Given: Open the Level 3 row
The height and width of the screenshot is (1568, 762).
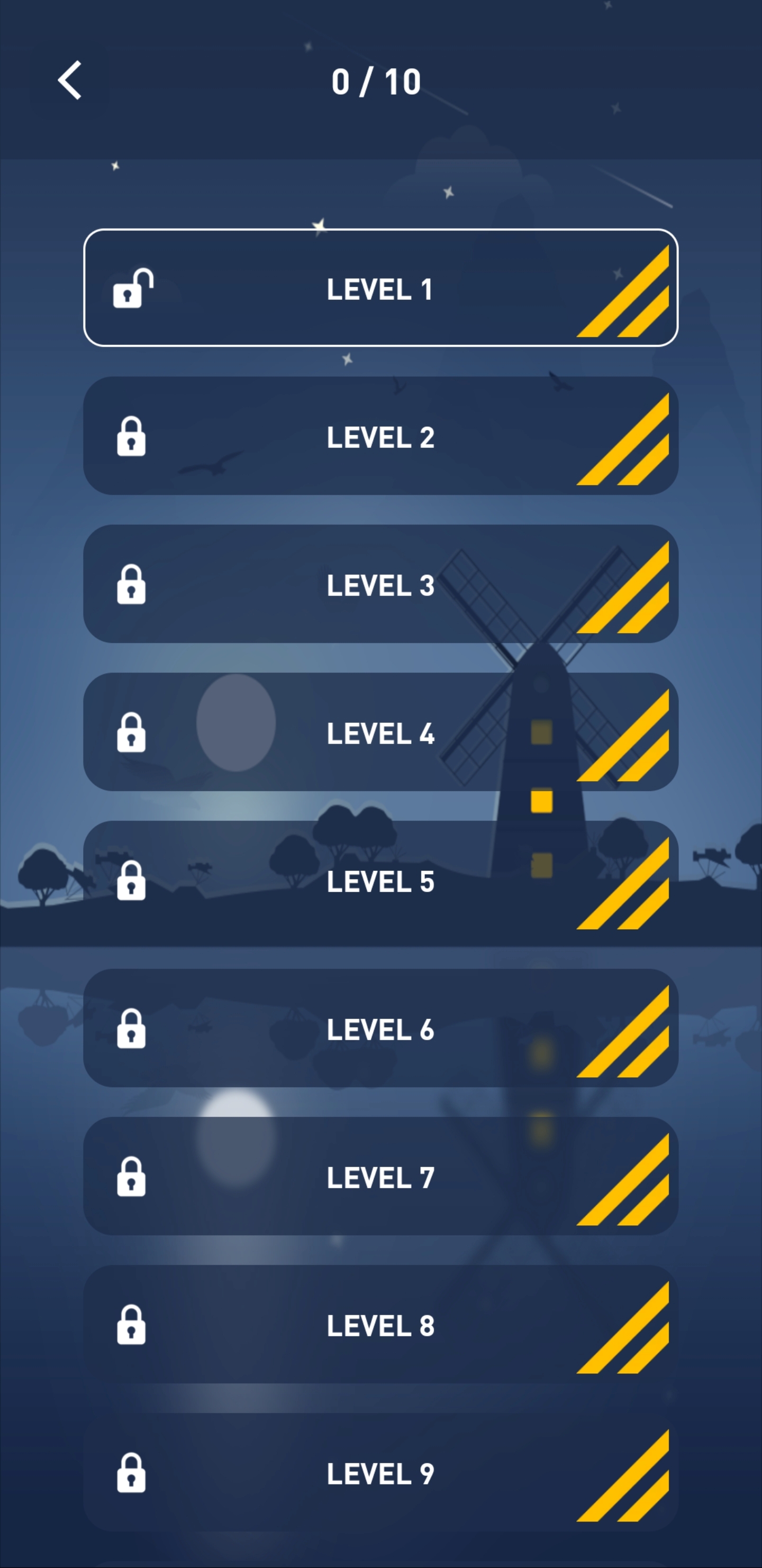Looking at the screenshot, I should (380, 584).
